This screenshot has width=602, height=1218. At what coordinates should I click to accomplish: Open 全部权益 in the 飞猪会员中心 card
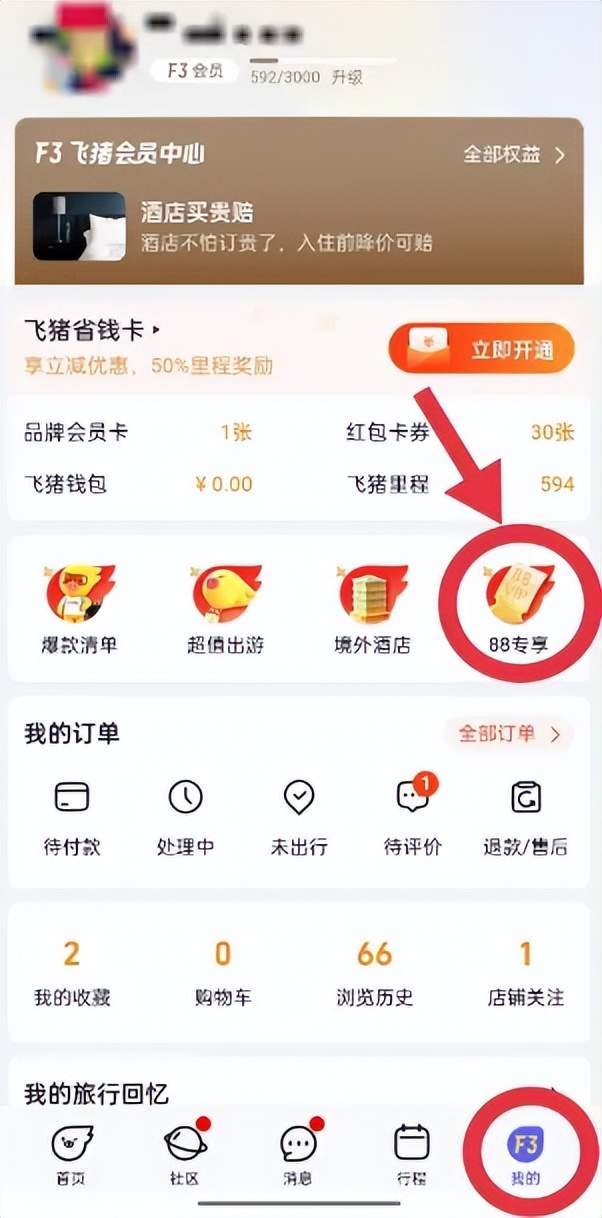click(513, 155)
